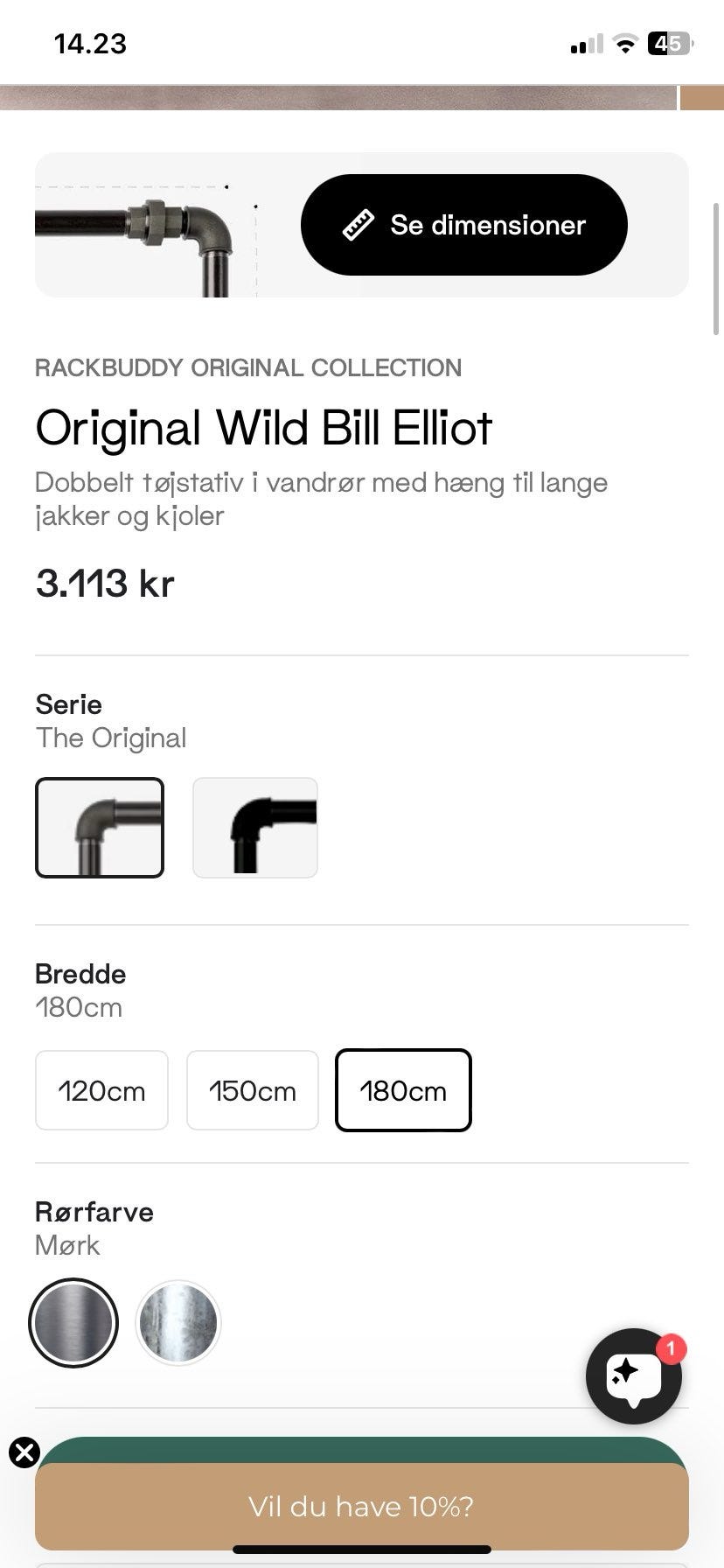Tap the clock showing 14.23
The image size is (724, 1568).
pyautogui.click(x=87, y=43)
